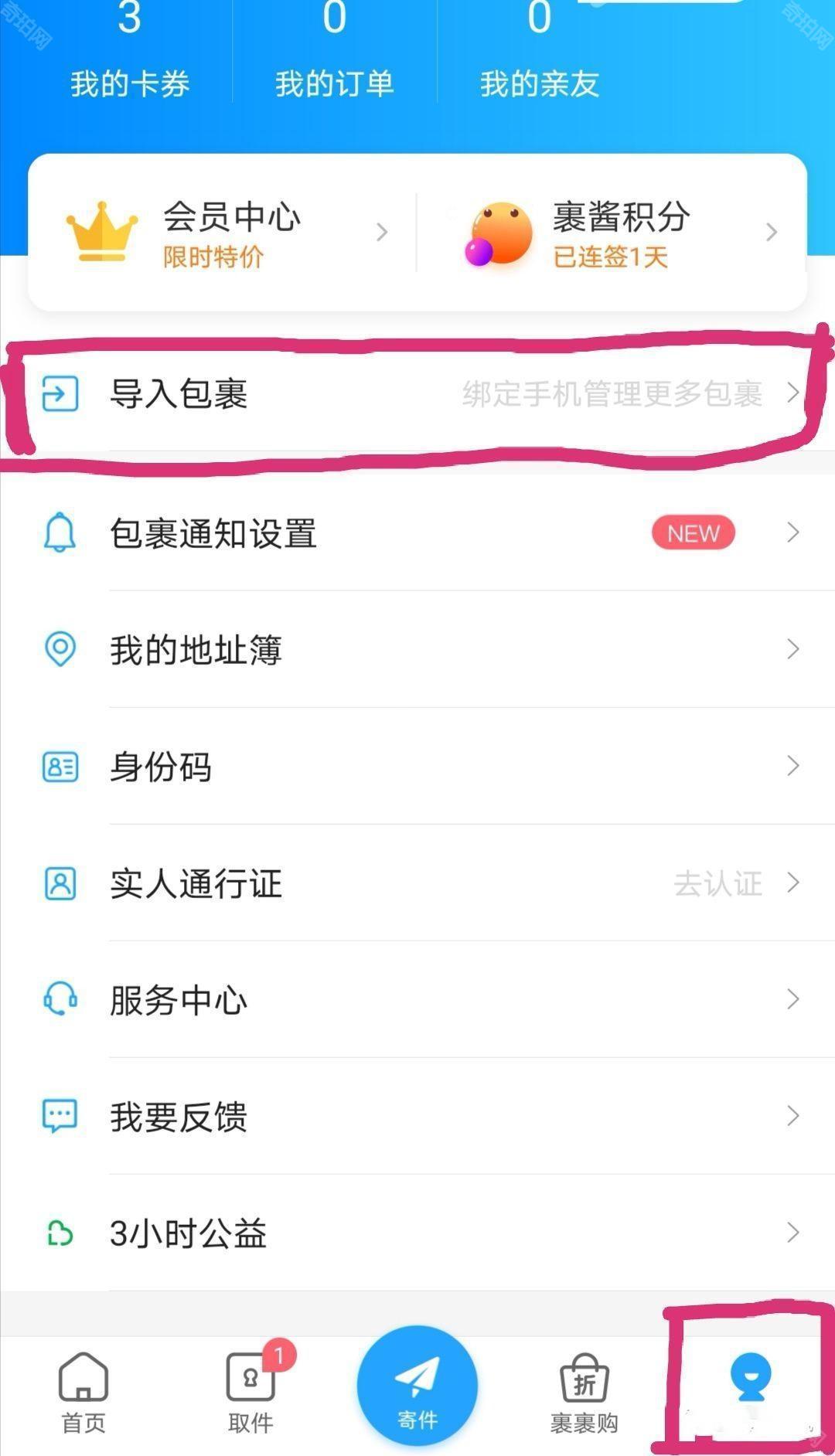Switch to 首页 home tab
Viewport: 835px width, 1456px height.
pos(83,1393)
